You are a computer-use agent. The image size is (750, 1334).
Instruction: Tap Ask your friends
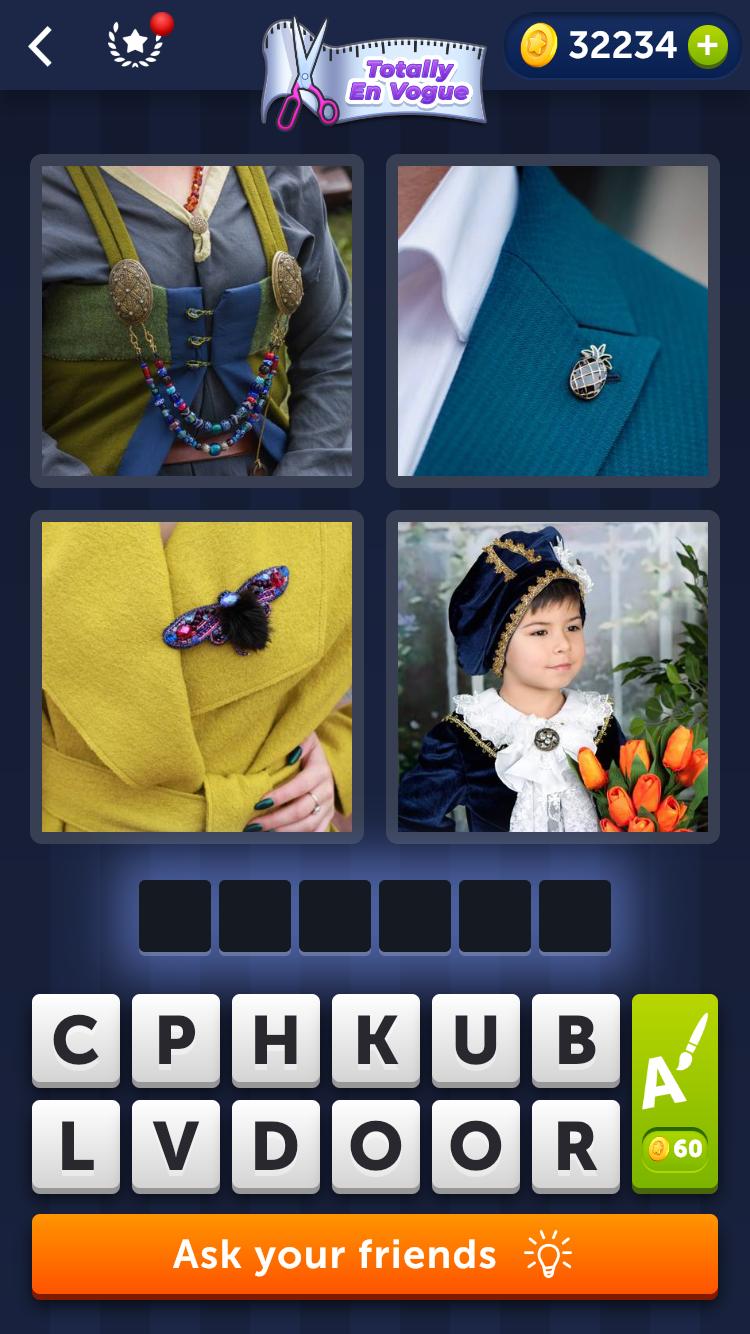click(x=375, y=1254)
